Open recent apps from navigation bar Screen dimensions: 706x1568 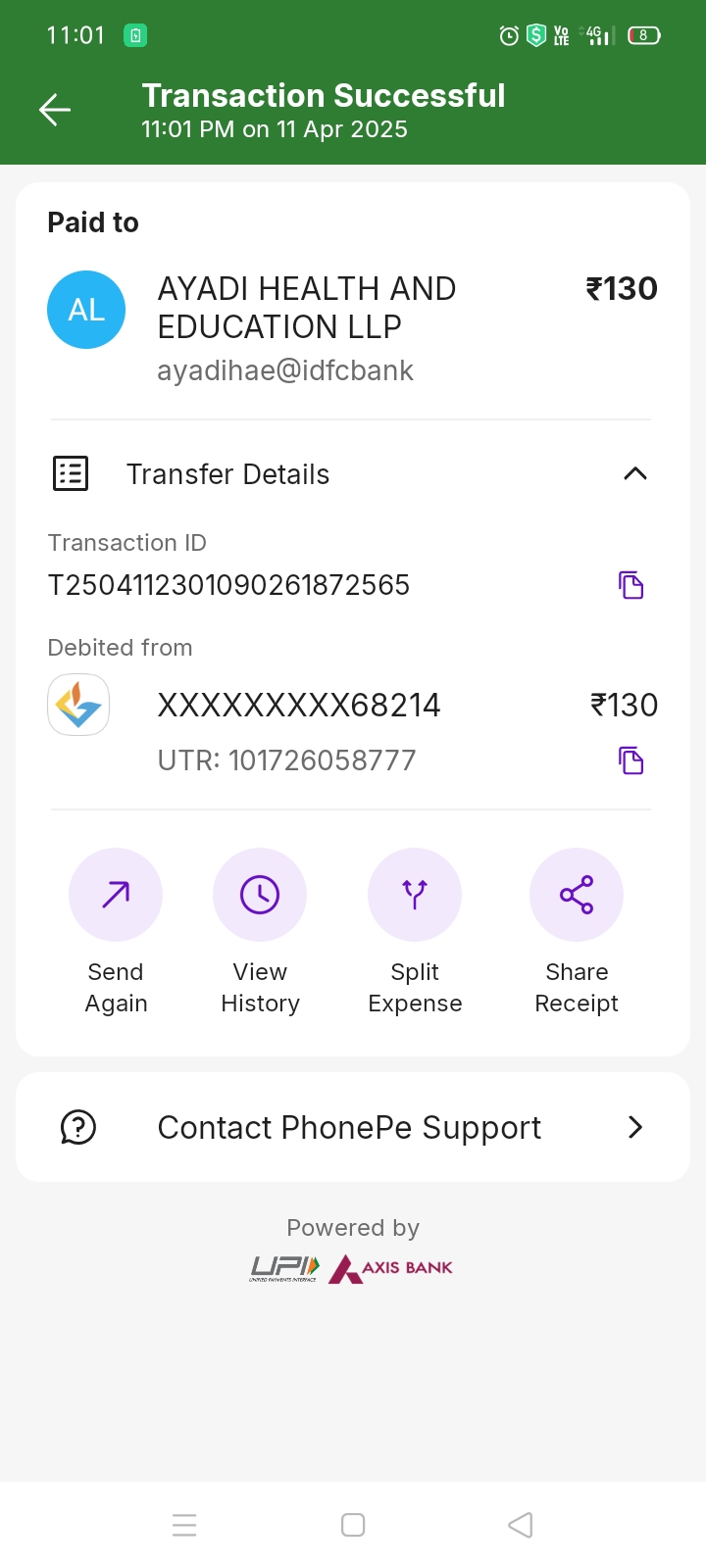(184, 1525)
